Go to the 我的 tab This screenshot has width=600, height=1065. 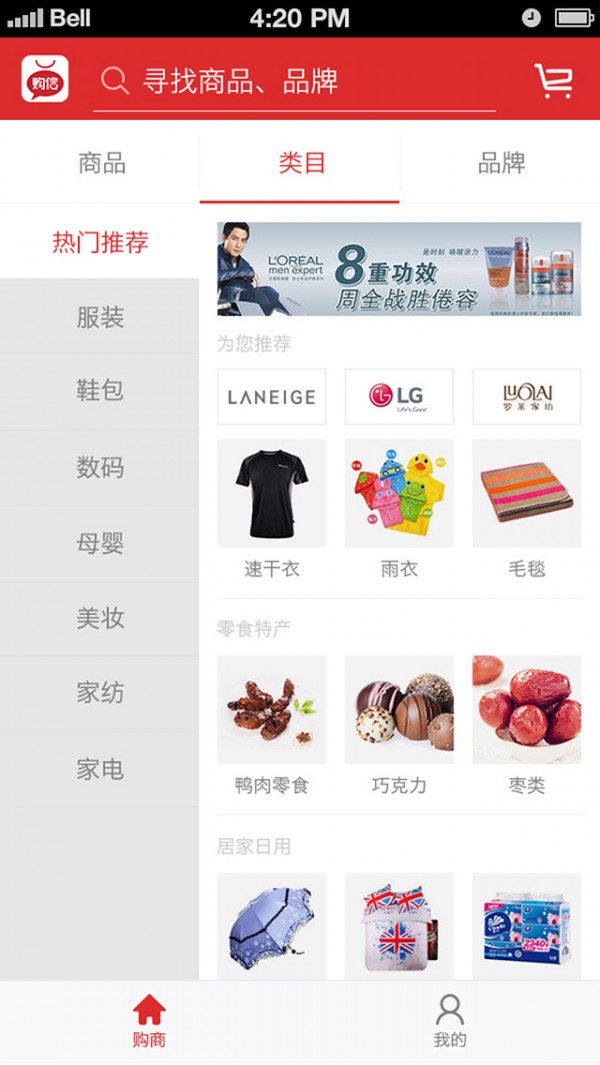click(450, 1022)
